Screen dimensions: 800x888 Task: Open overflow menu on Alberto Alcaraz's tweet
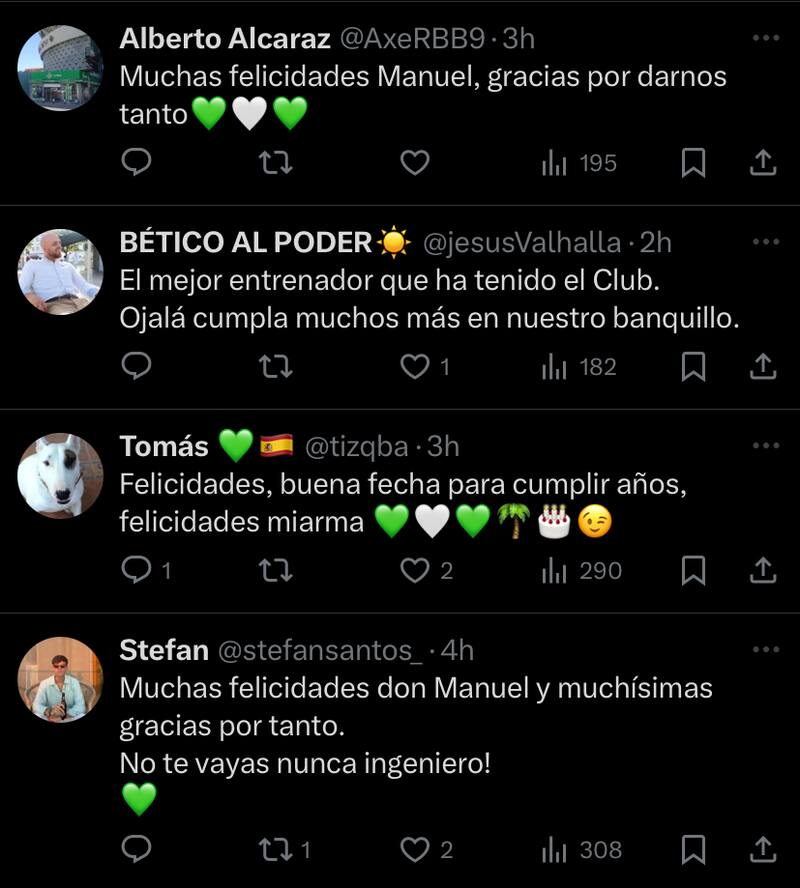tap(764, 38)
